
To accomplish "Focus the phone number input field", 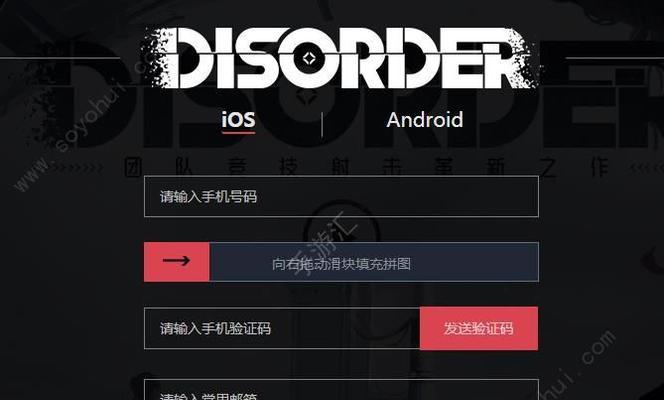I will [x=341, y=197].
